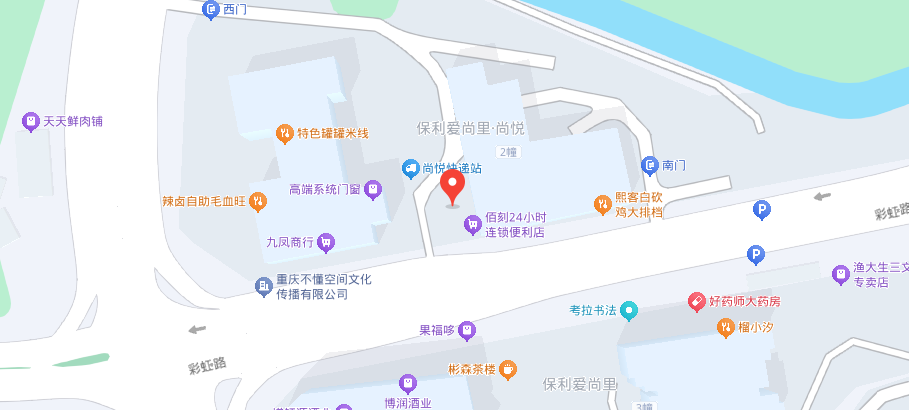Select the 高端系统门窗 shop marker
The height and width of the screenshot is (410, 909).
click(x=372, y=188)
